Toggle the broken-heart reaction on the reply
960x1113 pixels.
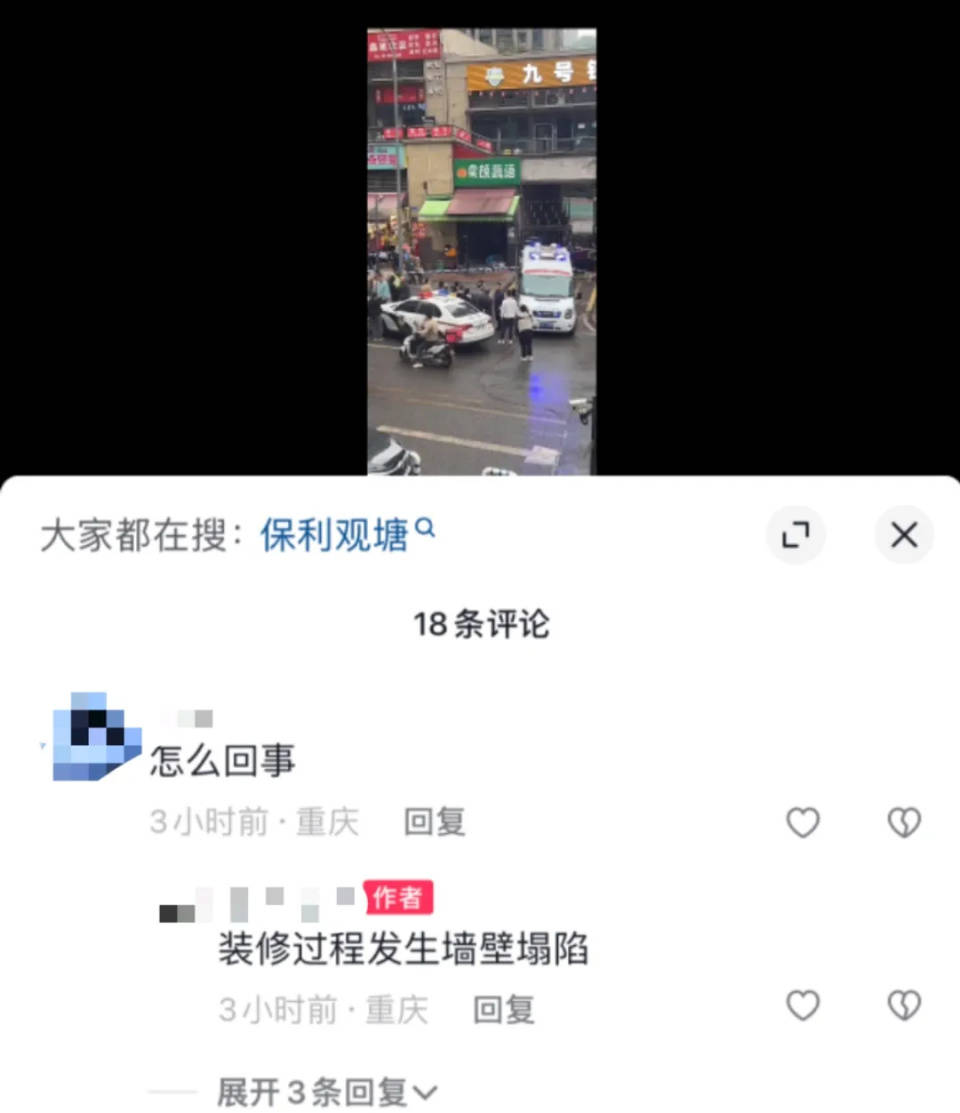coord(903,1005)
